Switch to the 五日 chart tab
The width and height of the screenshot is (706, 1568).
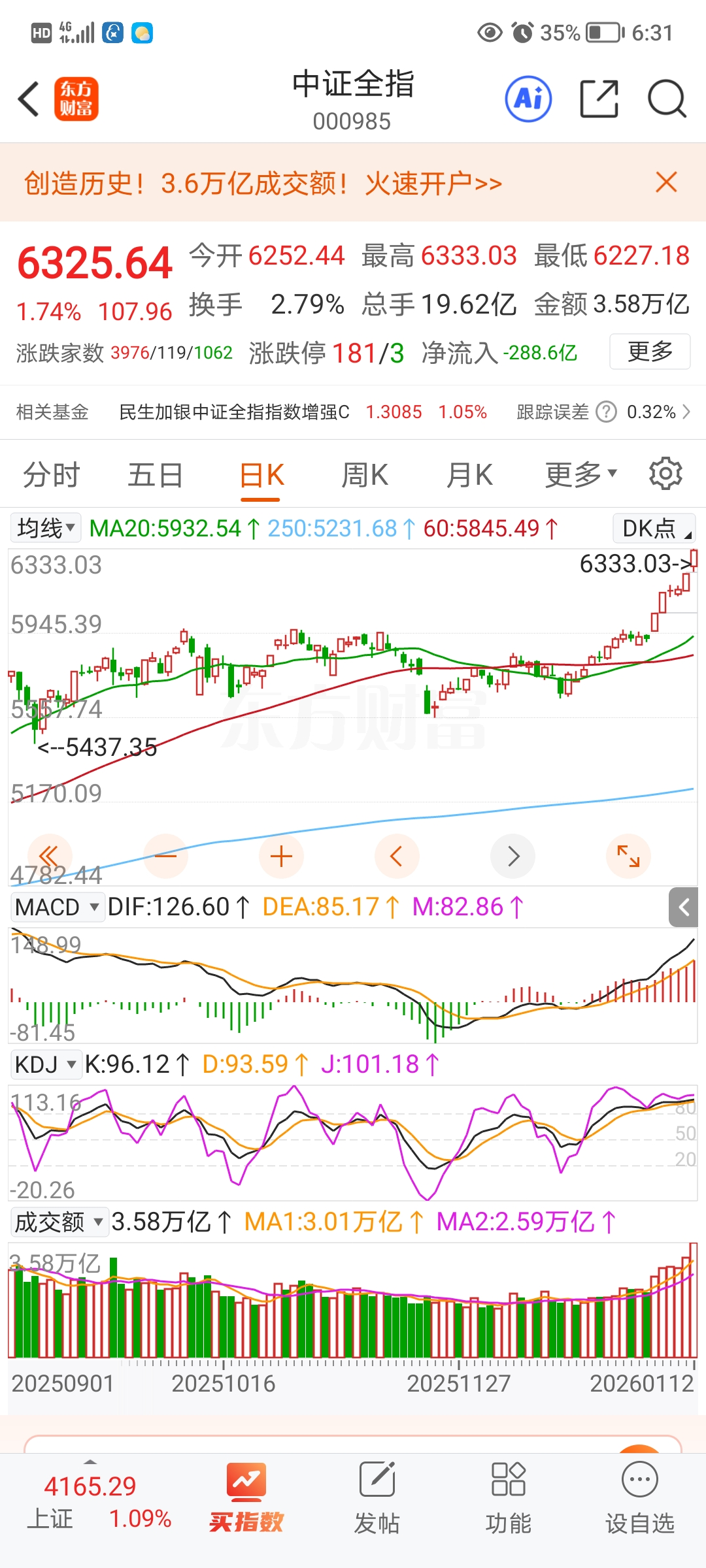click(x=155, y=475)
